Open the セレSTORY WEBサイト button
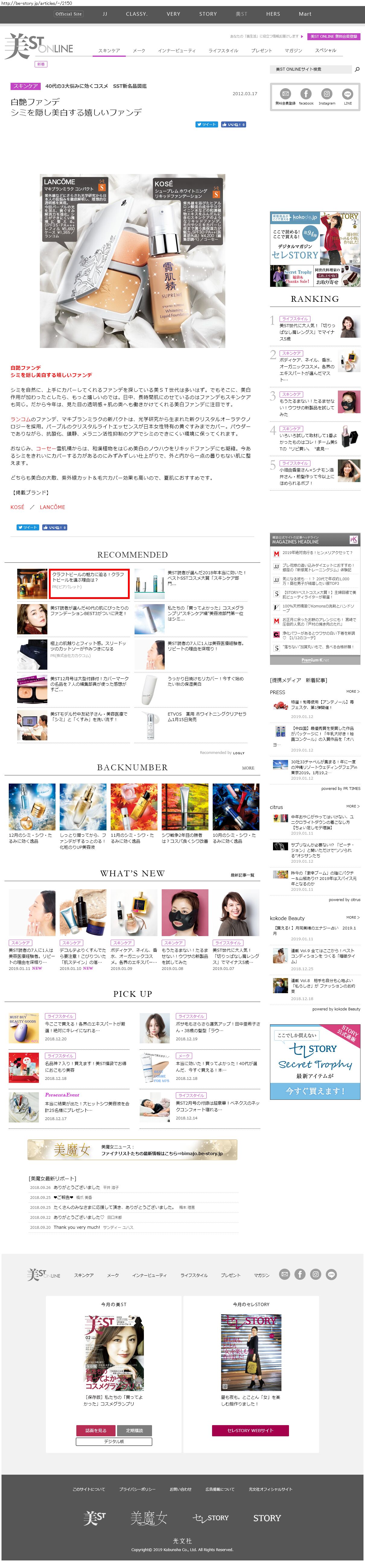This screenshot has width=365, height=1568. point(250,1430)
